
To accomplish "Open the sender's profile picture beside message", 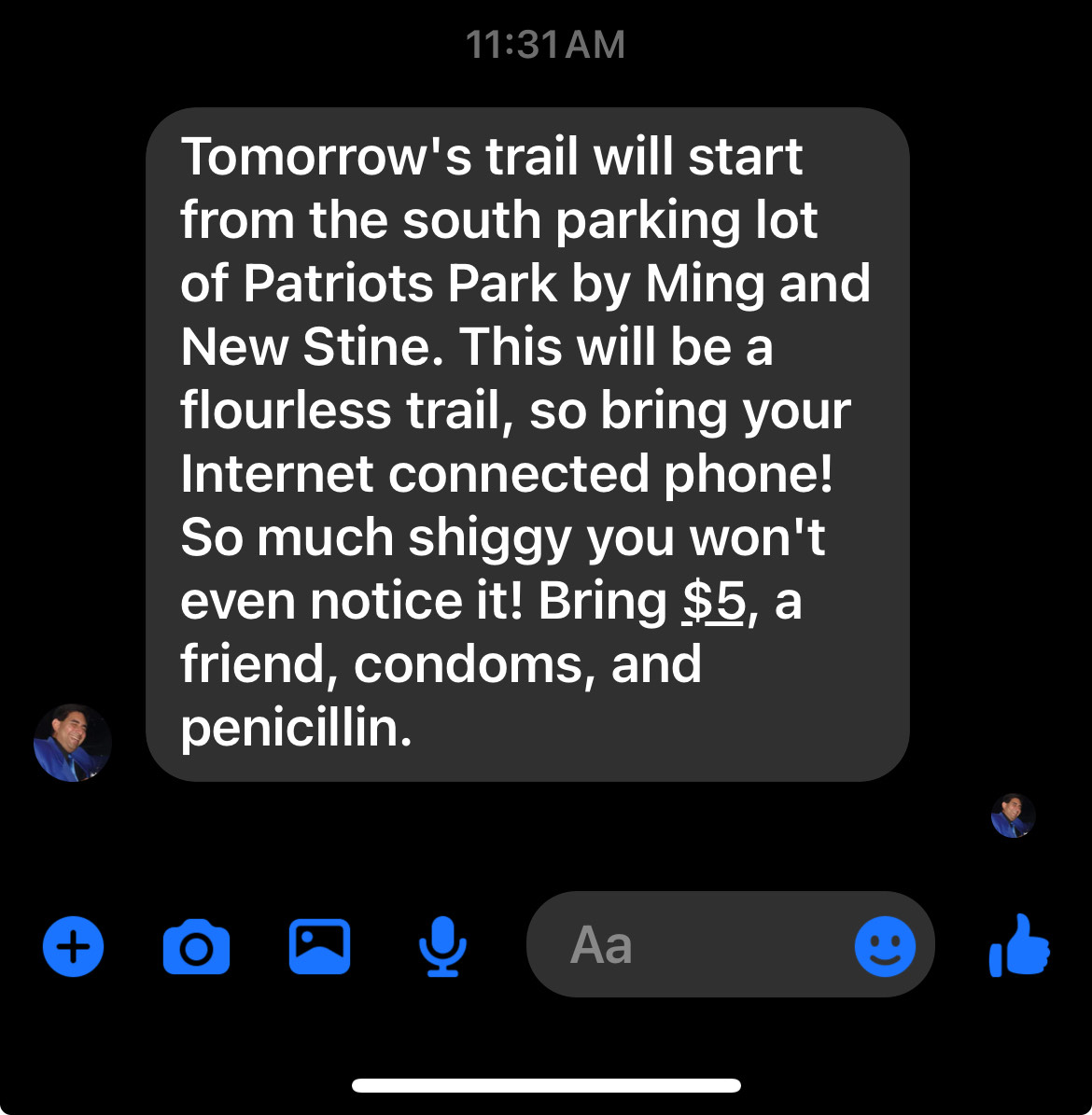I will coord(73,743).
